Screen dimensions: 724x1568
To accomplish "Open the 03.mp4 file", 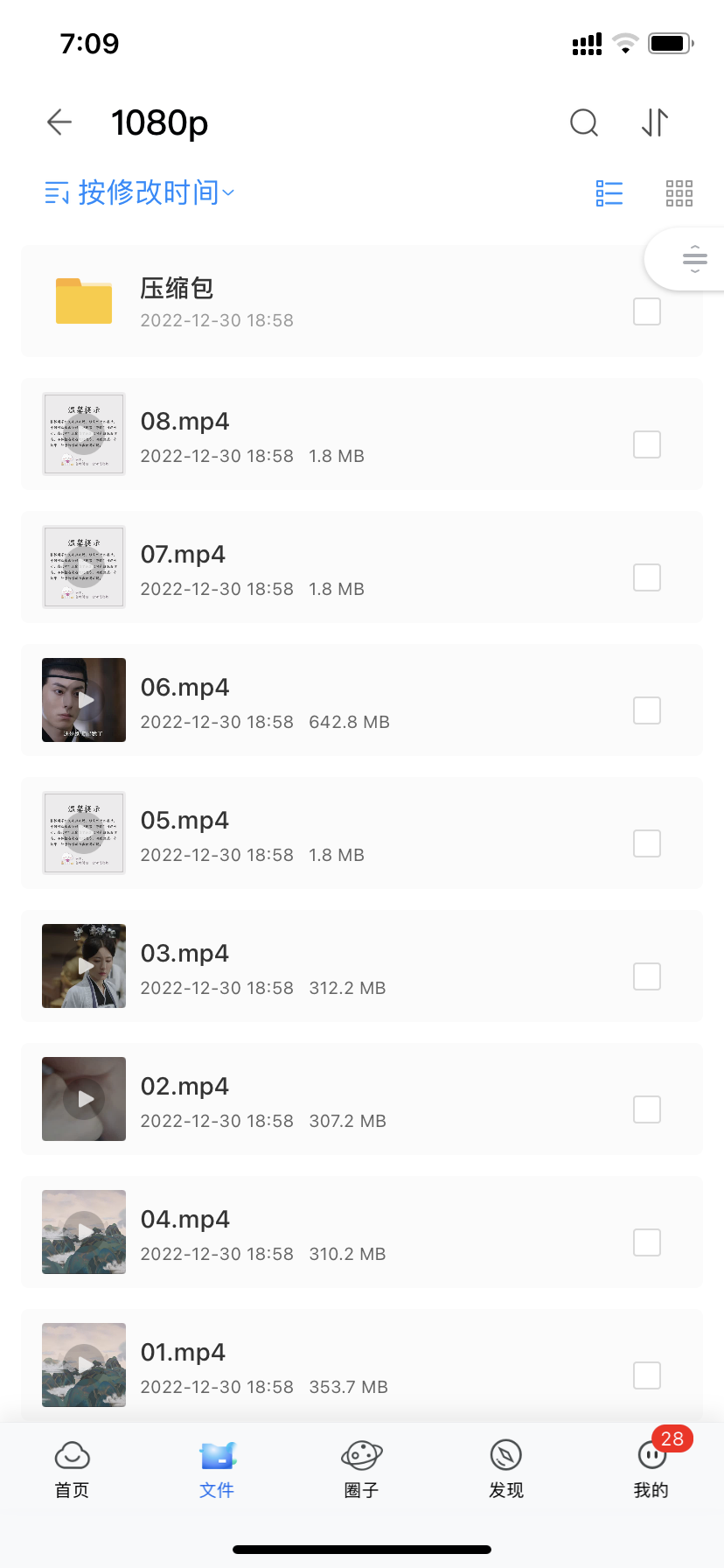I will 362,966.
